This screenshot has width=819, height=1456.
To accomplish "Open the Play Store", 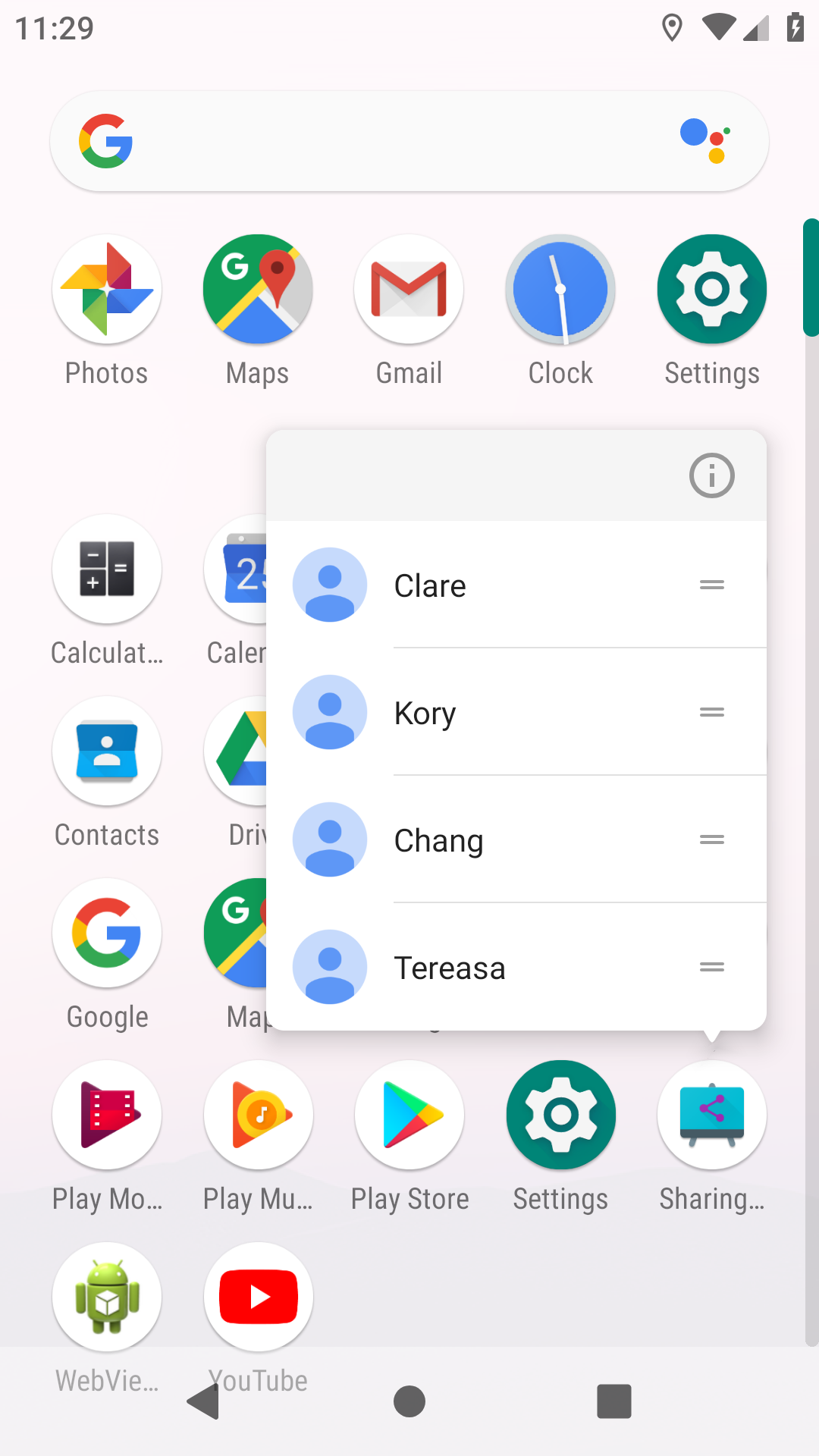I will click(x=409, y=1116).
